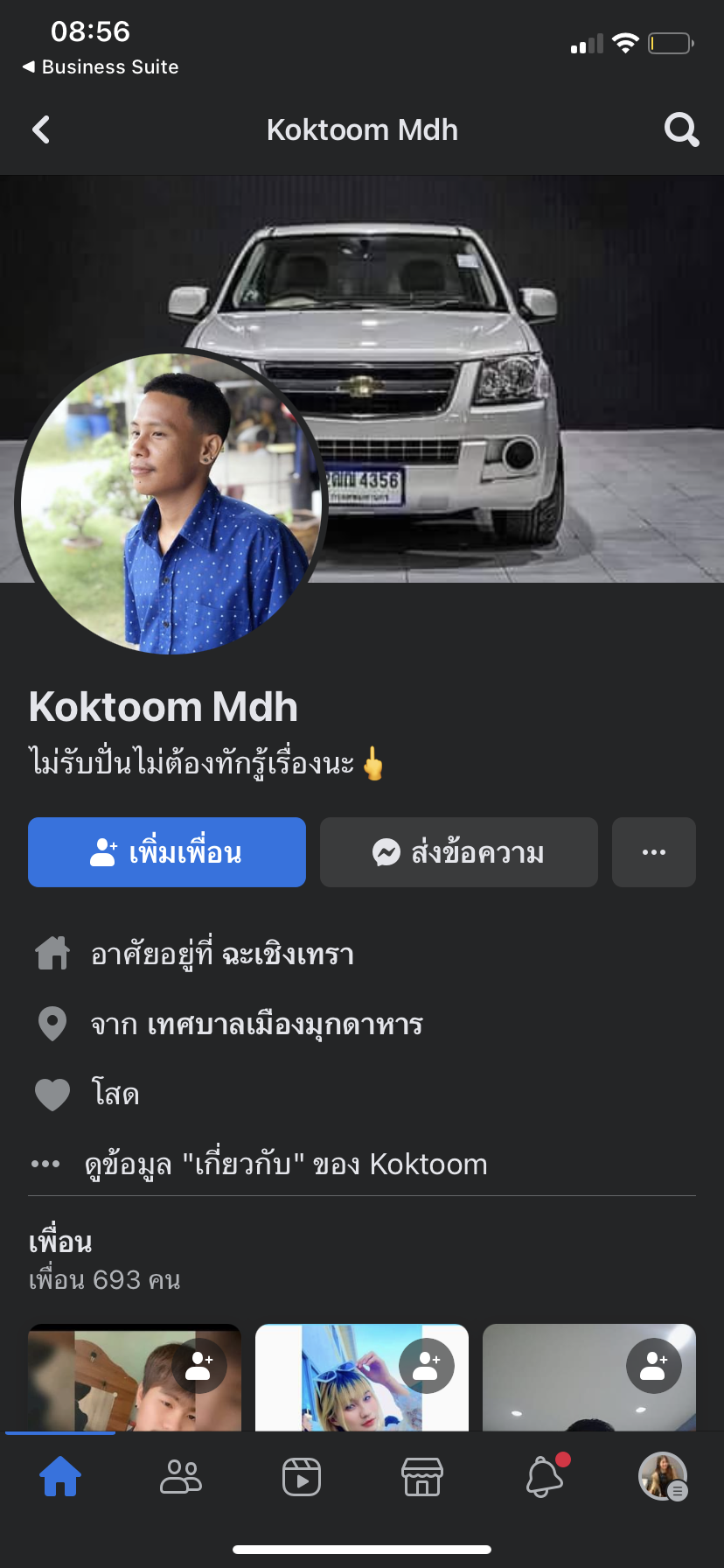Open the notifications bell tab
This screenshot has width=724, height=1568.
point(544,1477)
